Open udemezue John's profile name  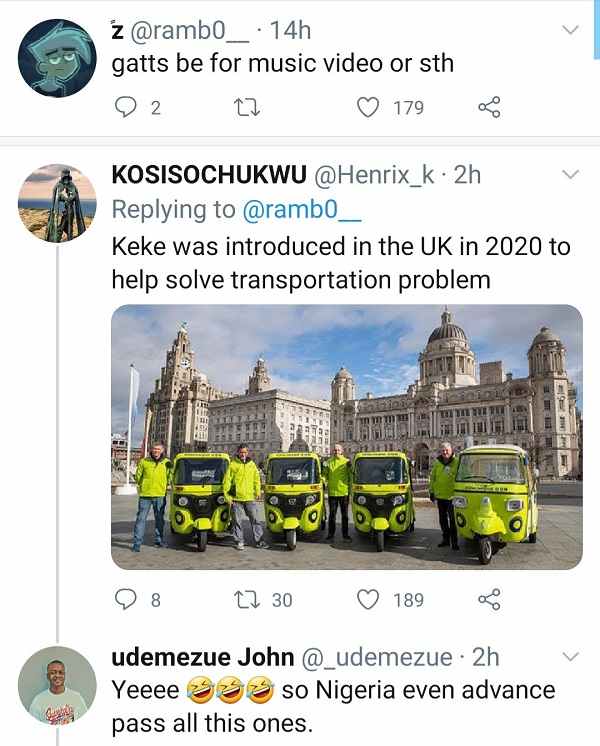pos(202,657)
